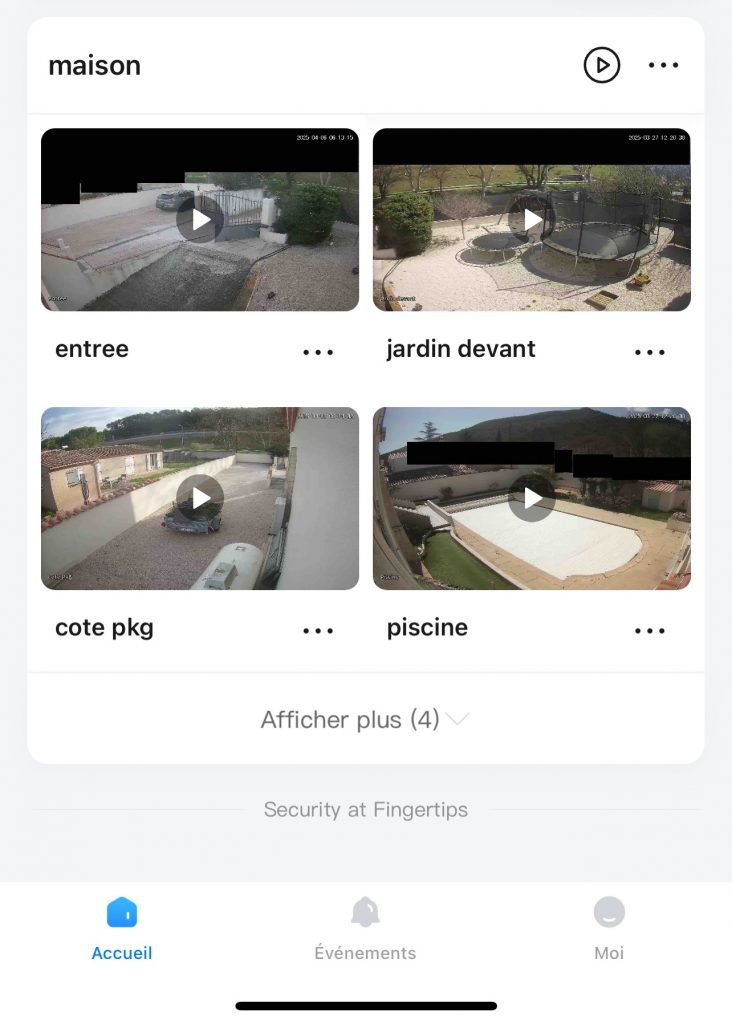Play the jardin devant camera stream
Viewport: 732px width, 1024px height.
click(532, 219)
